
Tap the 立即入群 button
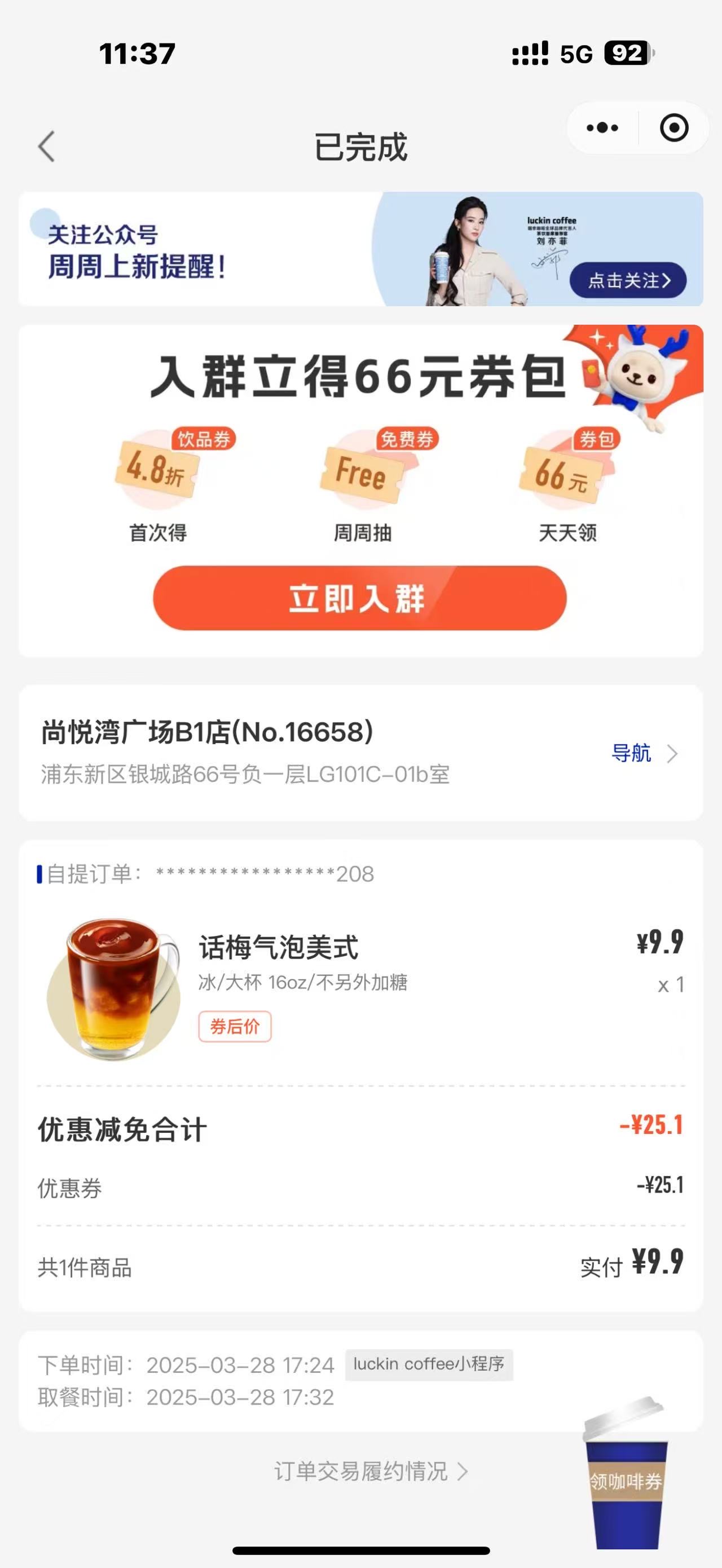click(360, 598)
